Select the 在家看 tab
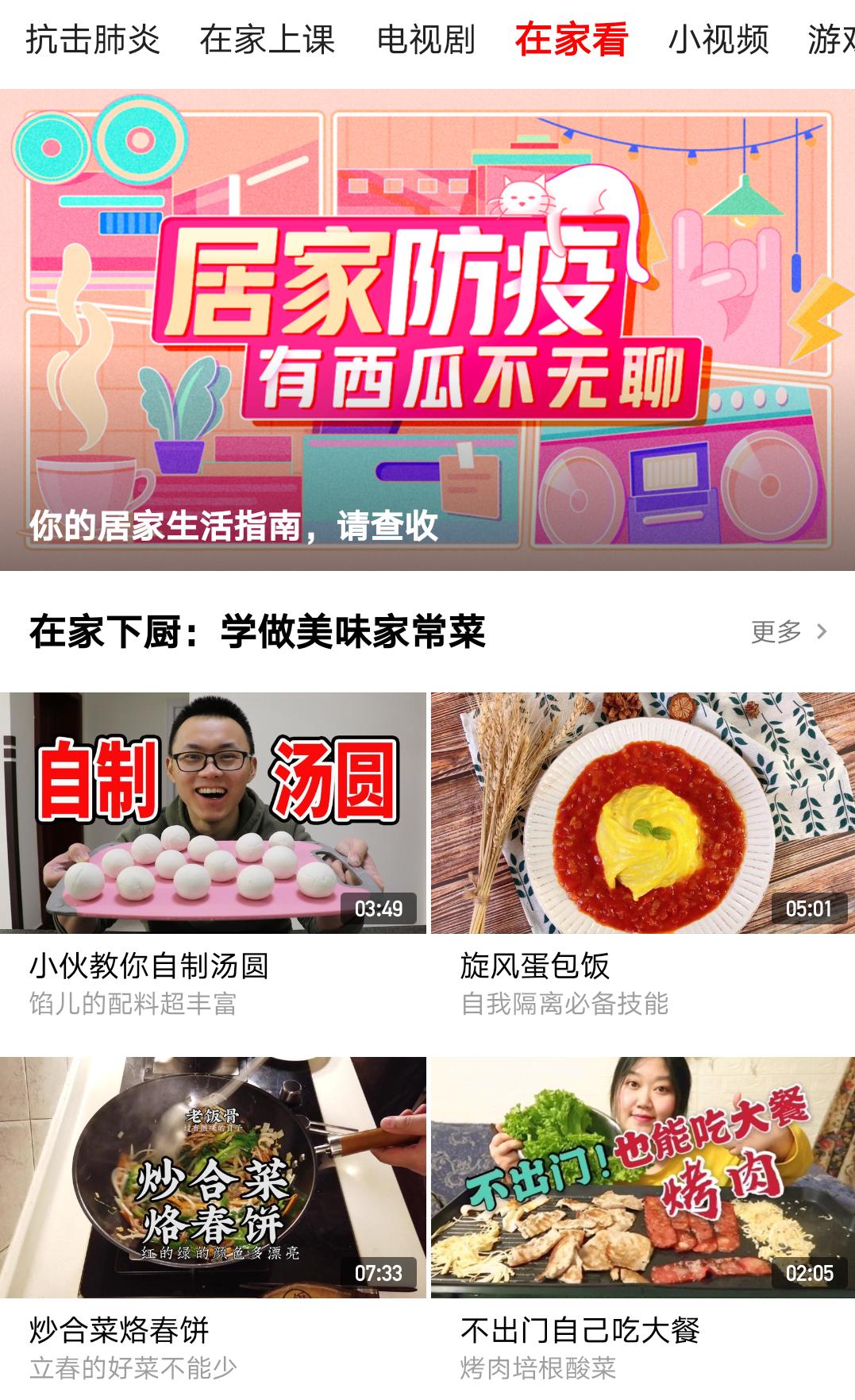Screen dimensions: 855x1400 [572, 40]
